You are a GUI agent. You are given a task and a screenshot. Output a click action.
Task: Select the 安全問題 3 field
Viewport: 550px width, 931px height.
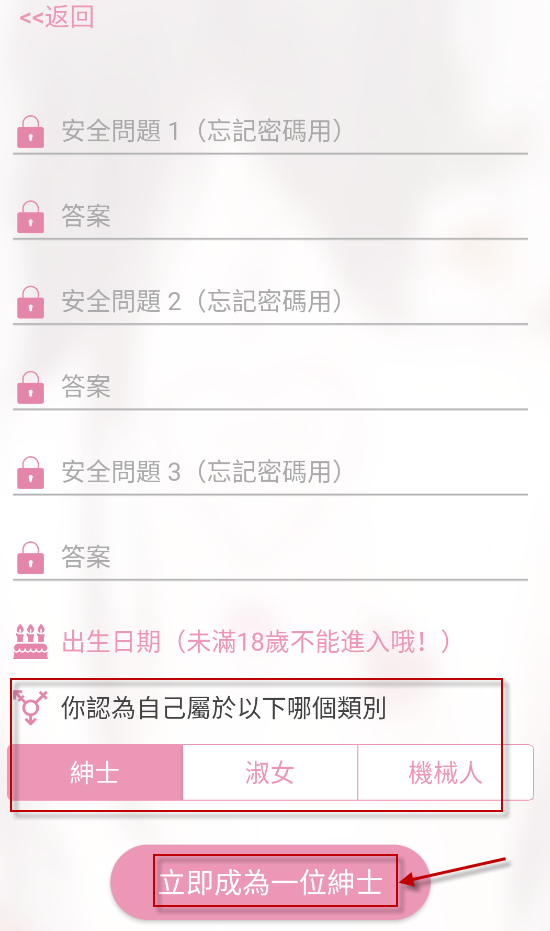pyautogui.click(x=270, y=471)
